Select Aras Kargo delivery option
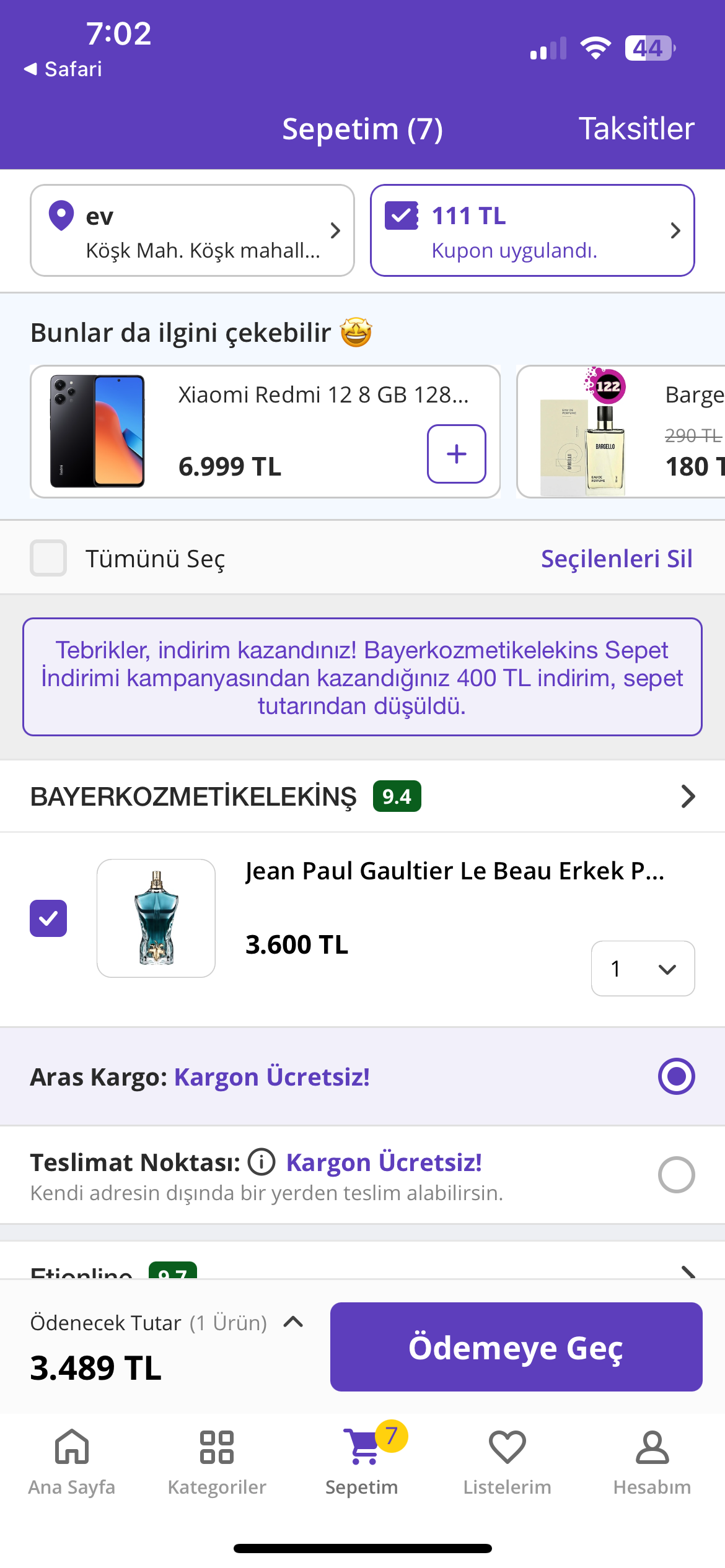The image size is (725, 1568). pos(676,1076)
